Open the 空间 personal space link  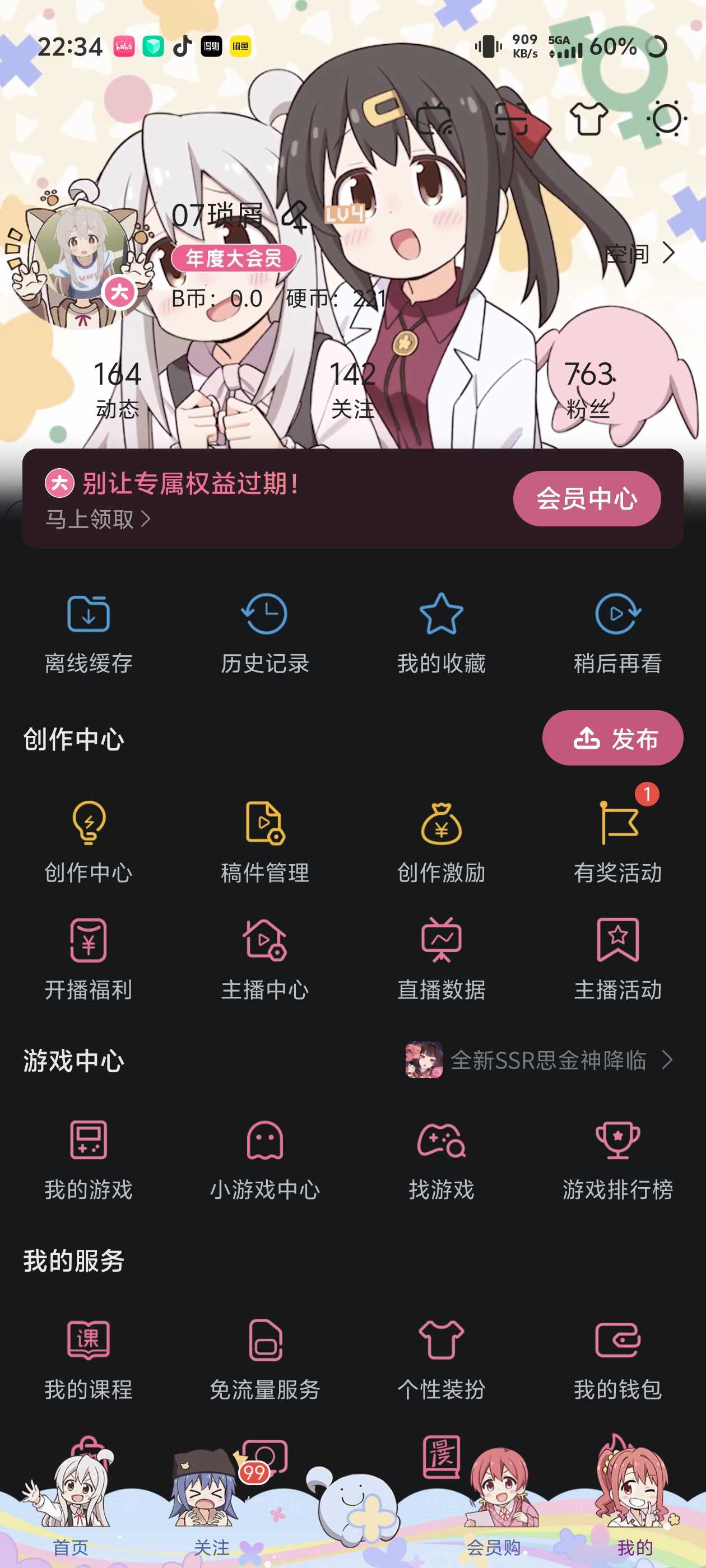click(x=640, y=253)
